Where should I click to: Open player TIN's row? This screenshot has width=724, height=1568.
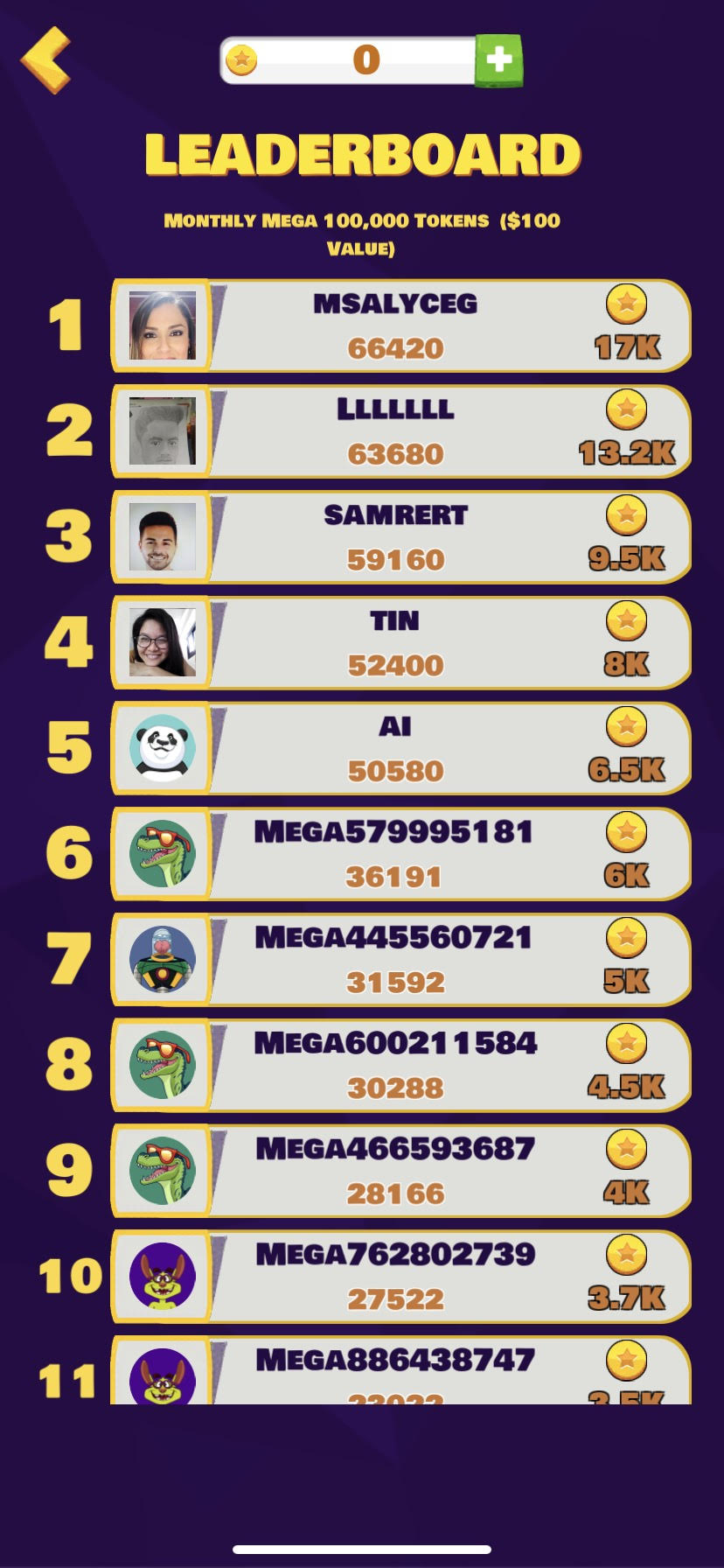(x=400, y=643)
